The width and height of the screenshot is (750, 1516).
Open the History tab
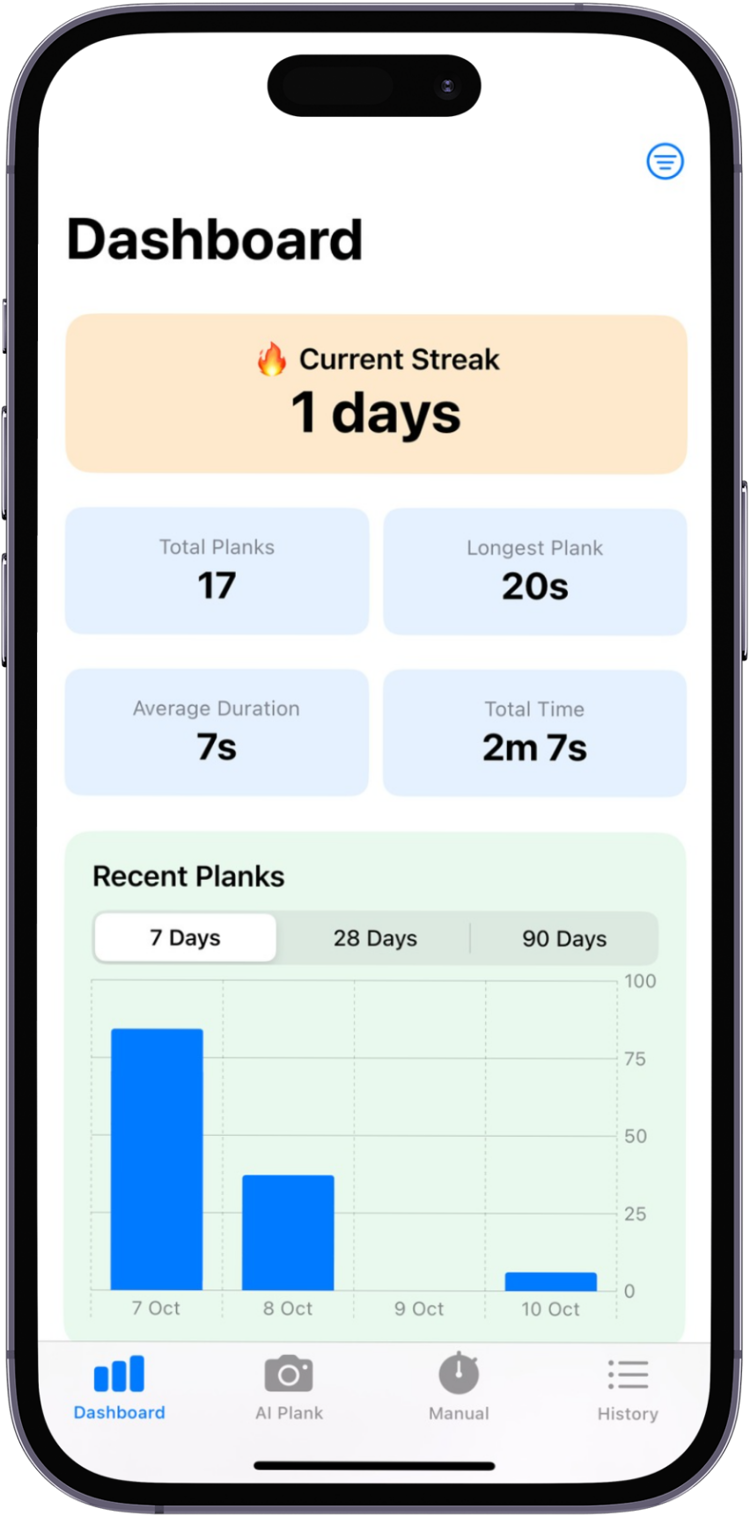coord(628,1388)
